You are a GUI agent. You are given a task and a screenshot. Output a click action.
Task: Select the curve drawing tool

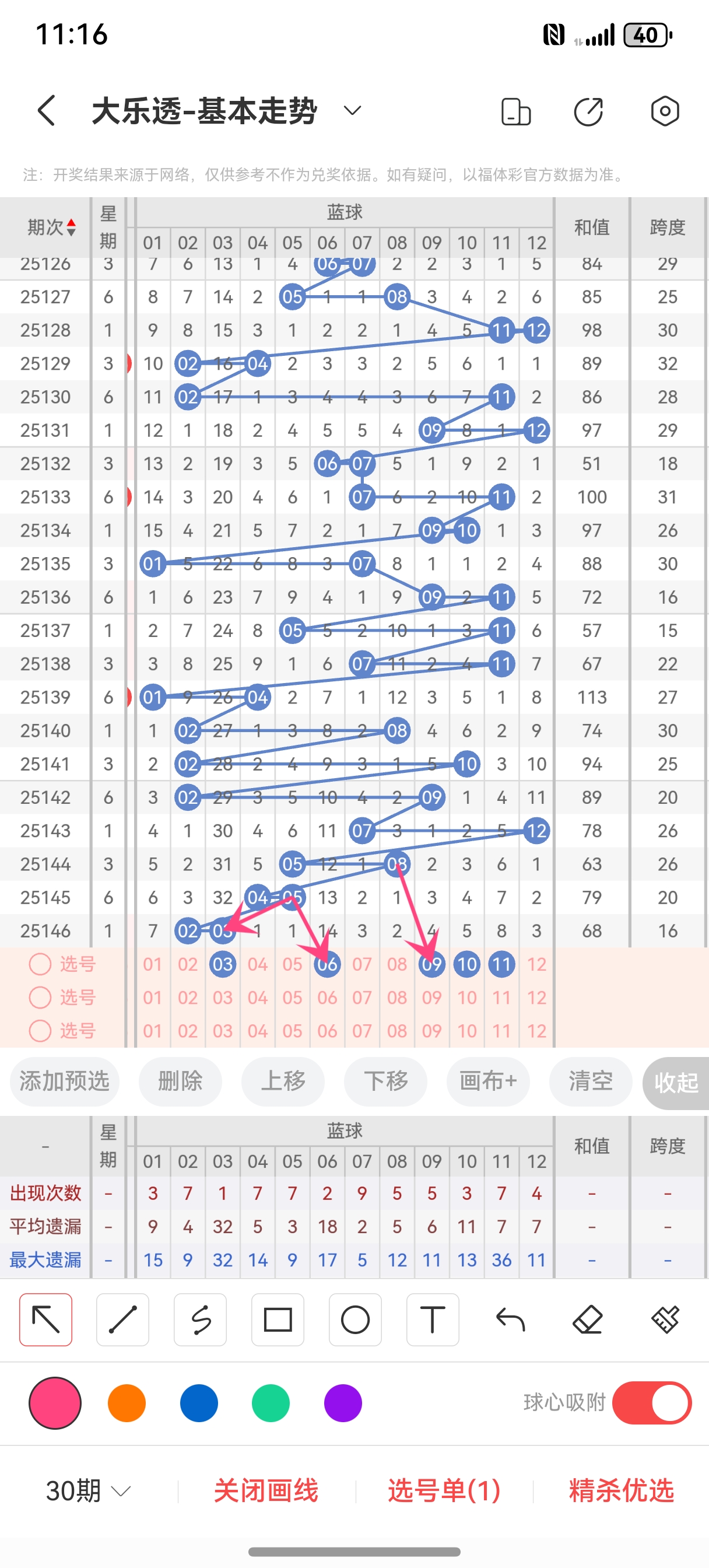(x=199, y=1319)
